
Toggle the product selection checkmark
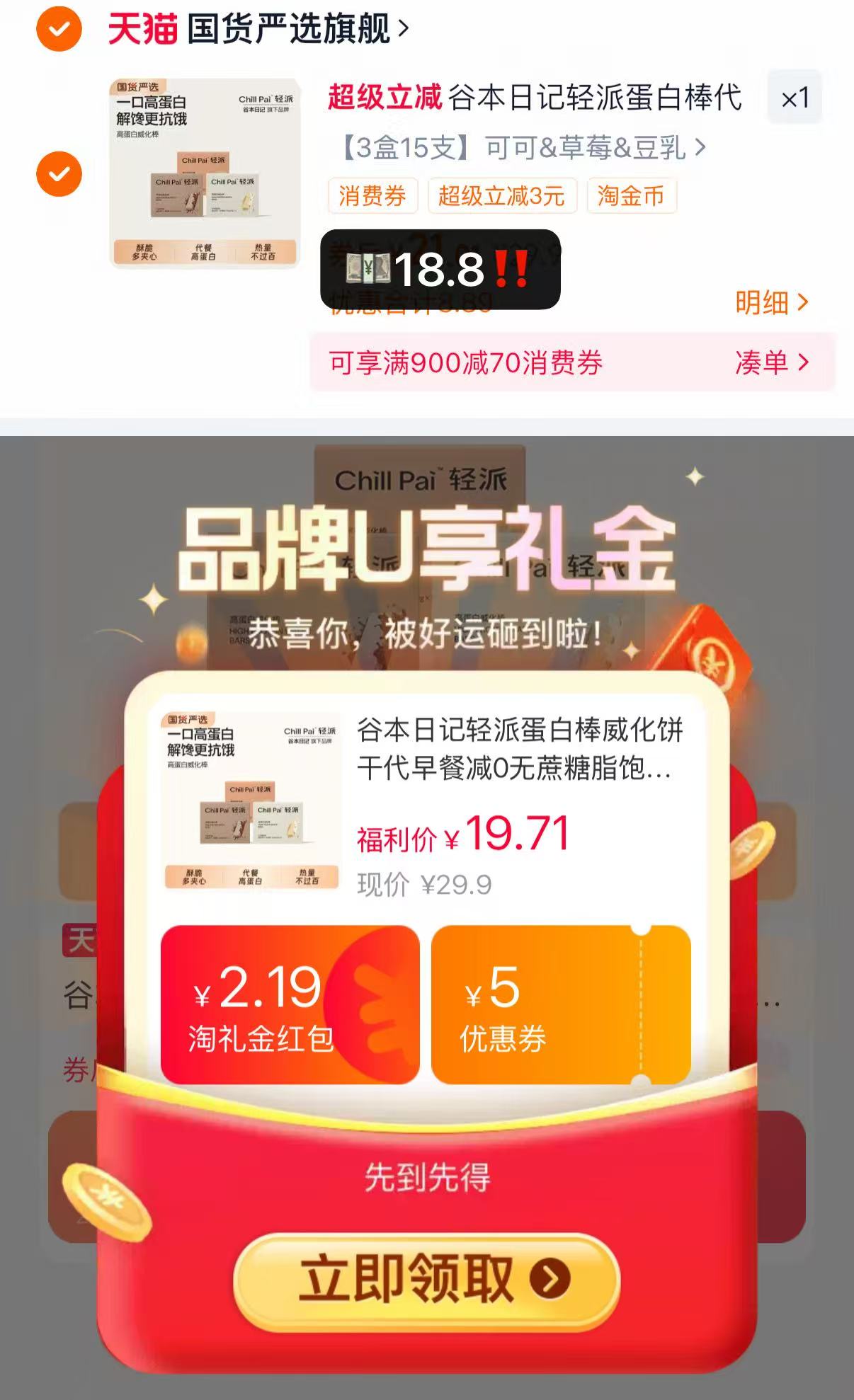point(59,173)
